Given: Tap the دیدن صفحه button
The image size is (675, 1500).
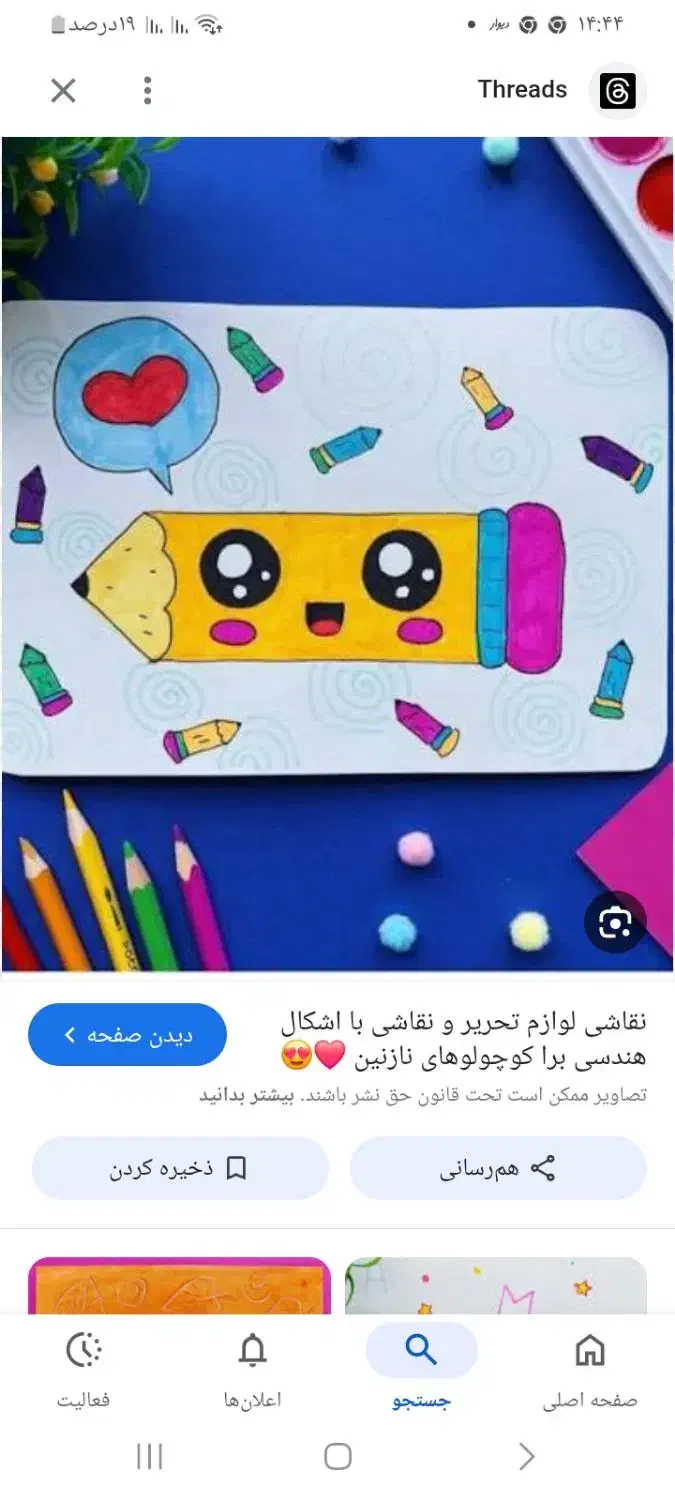Looking at the screenshot, I should [127, 1035].
